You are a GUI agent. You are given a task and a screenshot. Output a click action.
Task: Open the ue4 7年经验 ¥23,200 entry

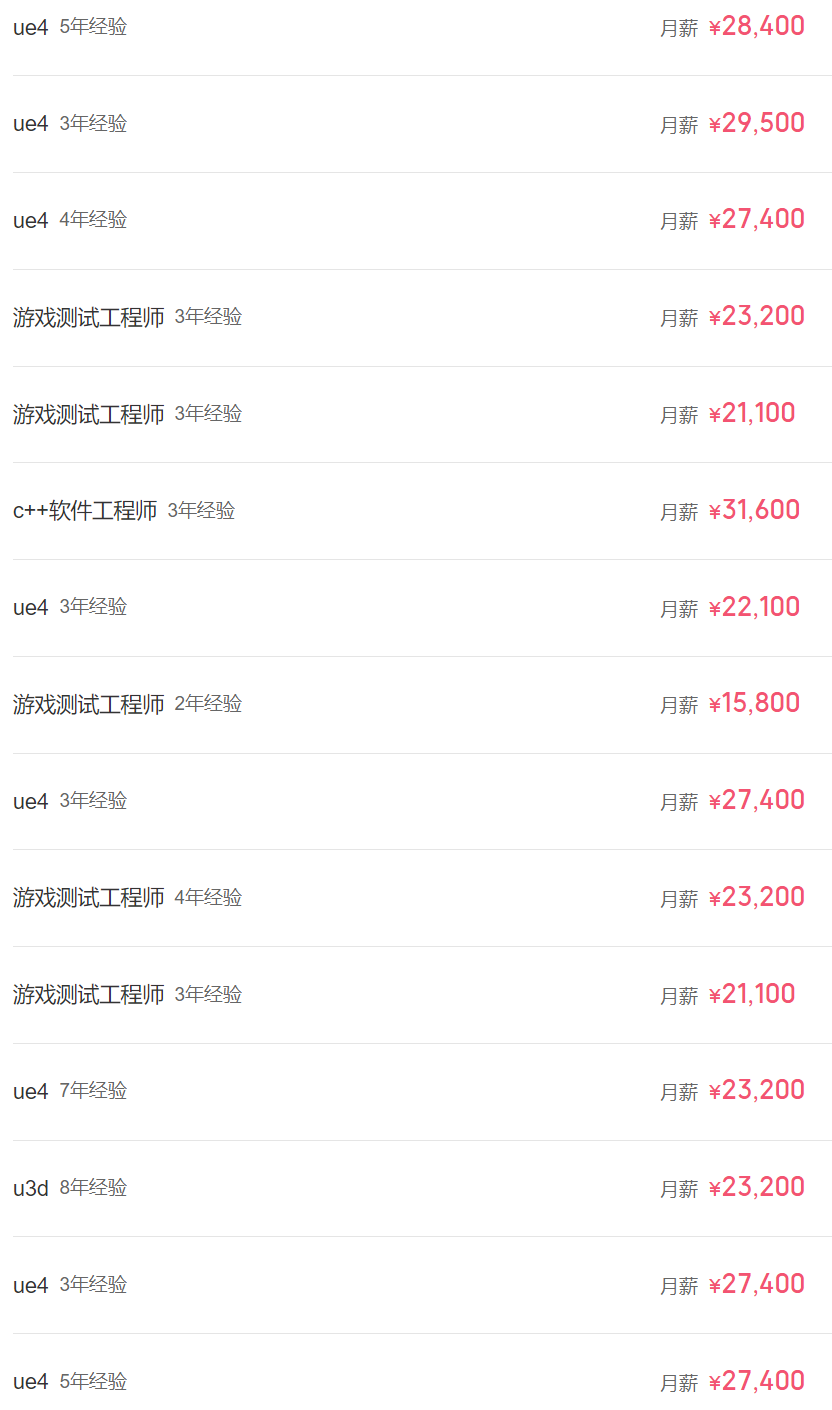pos(416,1091)
